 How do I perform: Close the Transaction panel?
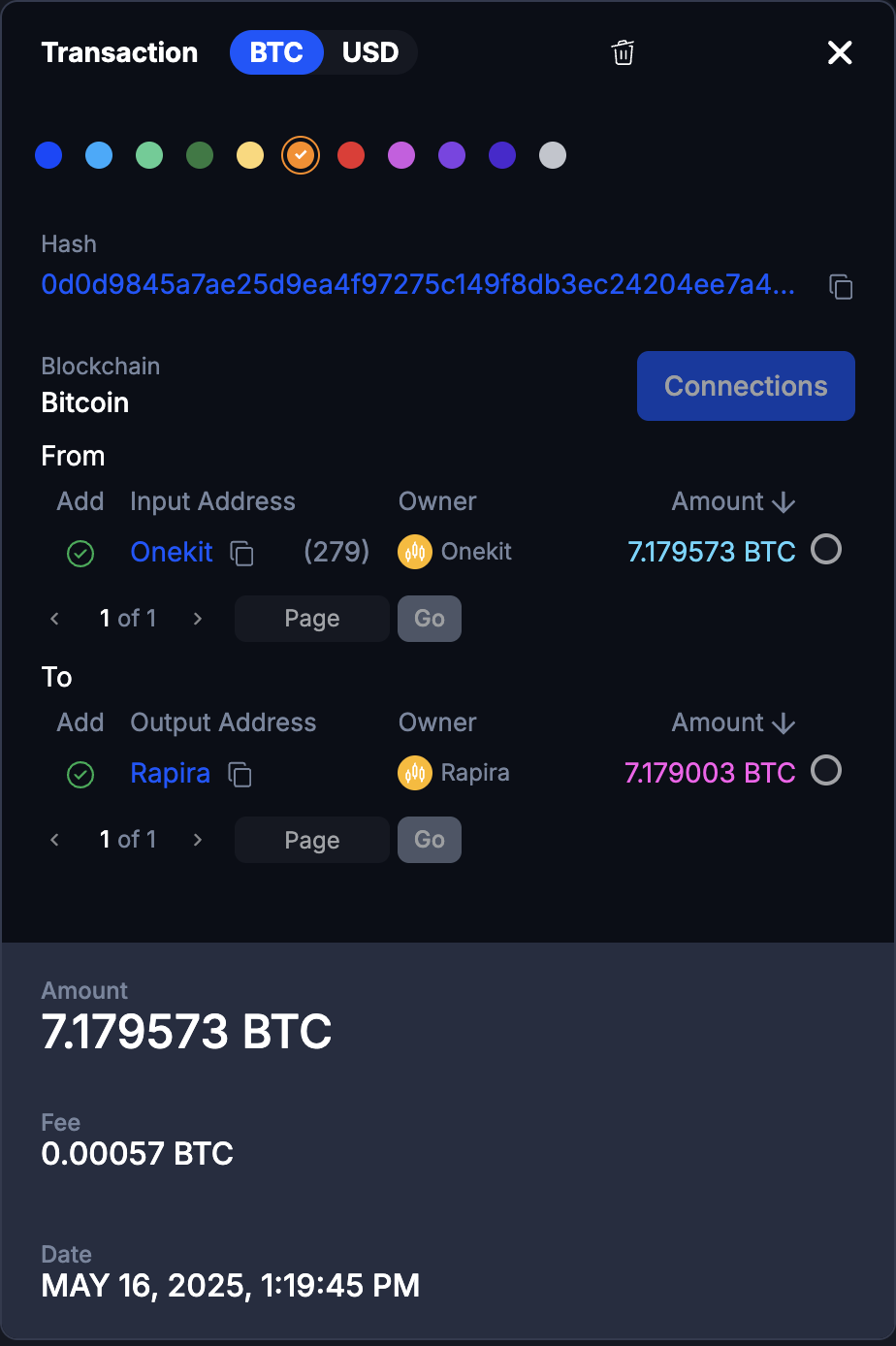pos(840,52)
